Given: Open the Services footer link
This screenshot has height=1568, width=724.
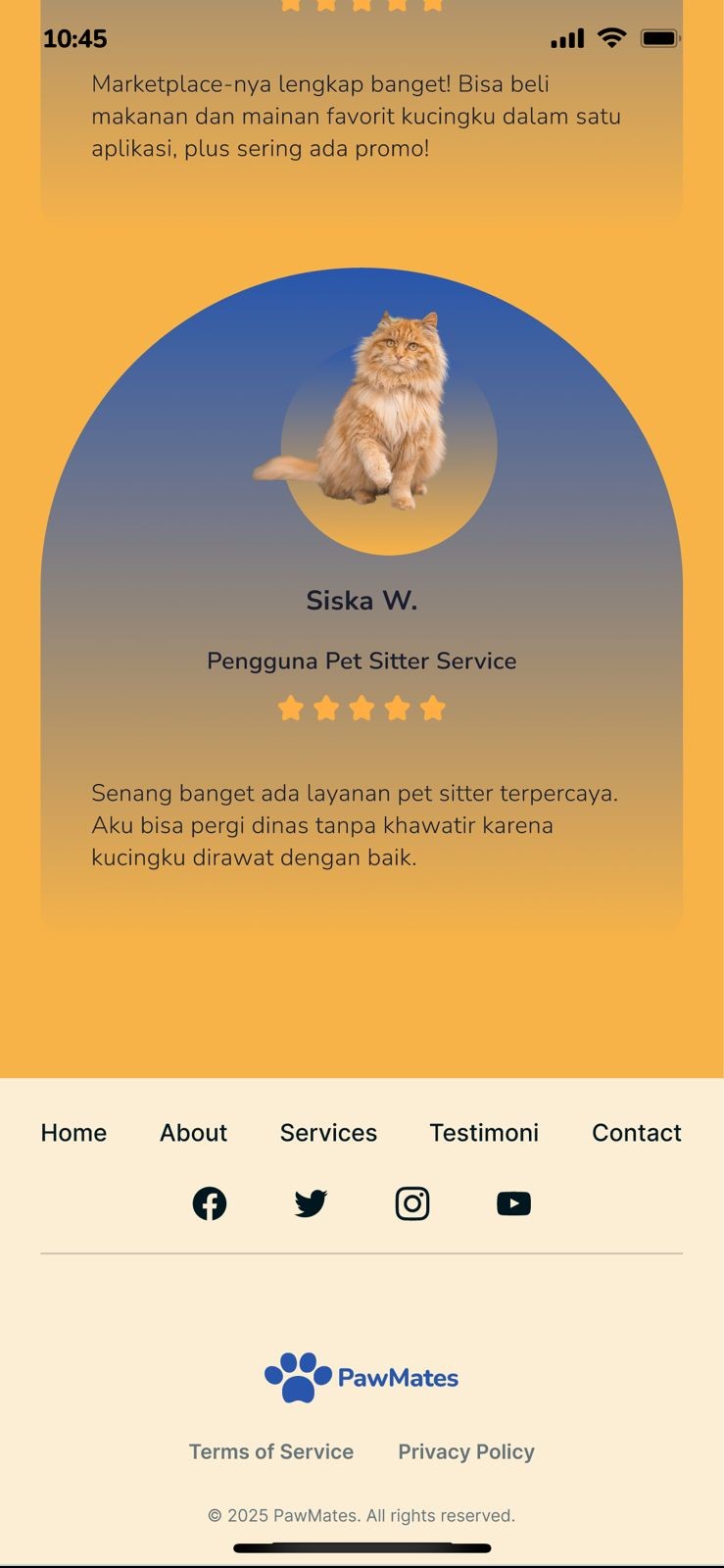Looking at the screenshot, I should click(x=328, y=1133).
